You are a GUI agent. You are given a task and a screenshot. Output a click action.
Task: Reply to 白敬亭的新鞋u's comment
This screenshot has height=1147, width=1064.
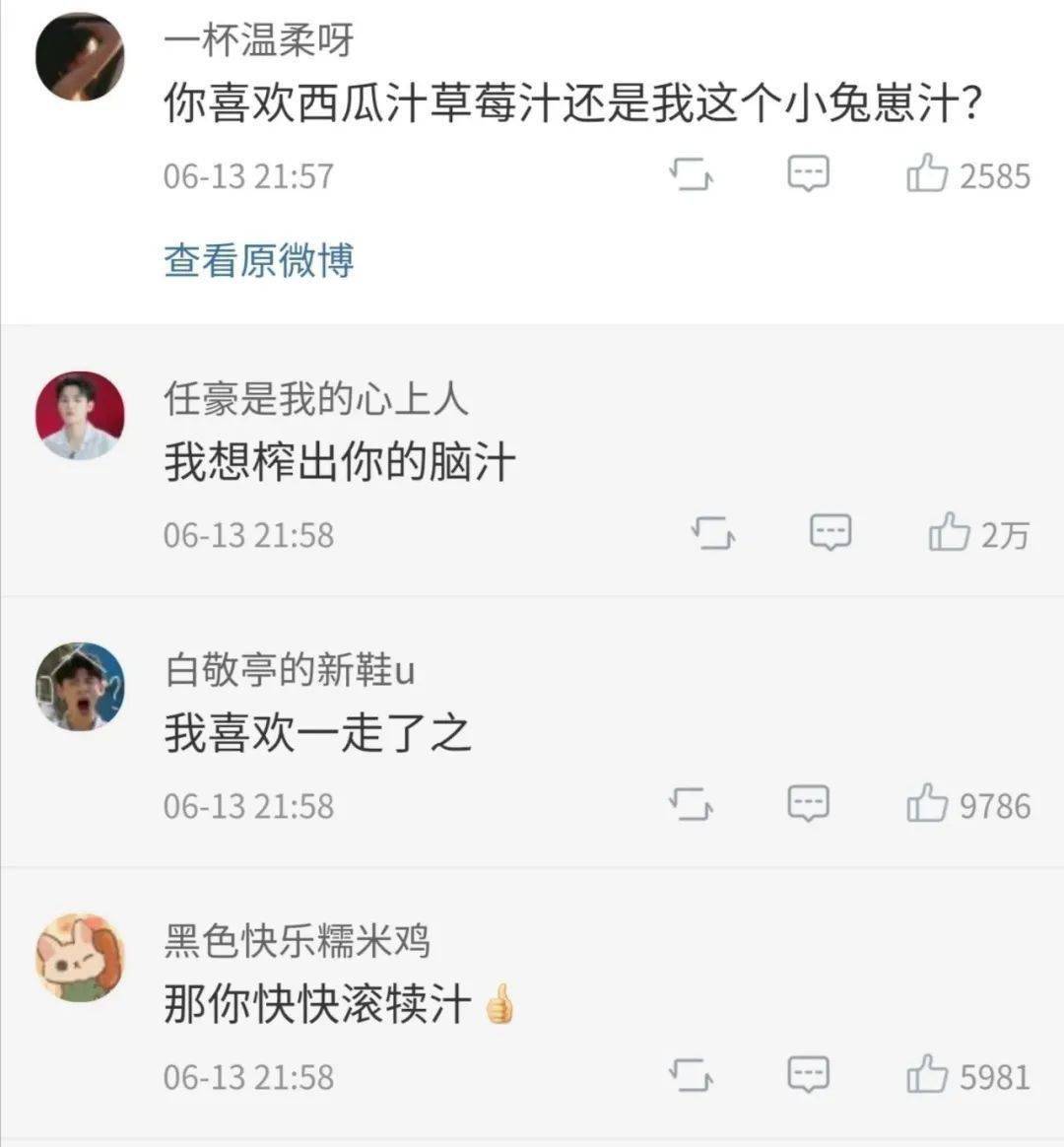808,804
